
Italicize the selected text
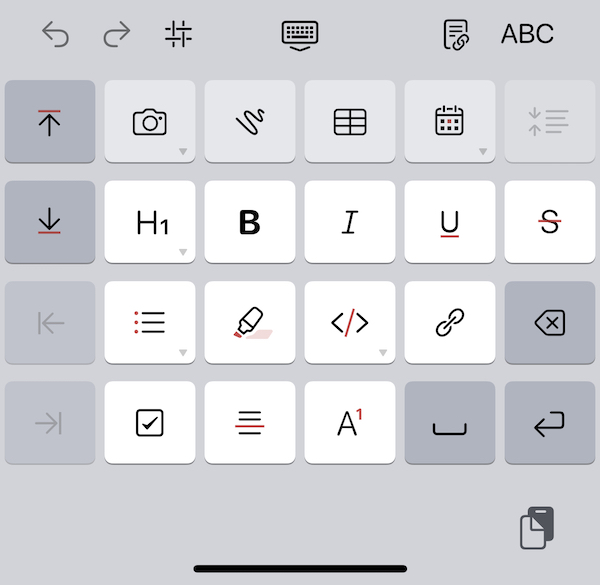coord(350,222)
